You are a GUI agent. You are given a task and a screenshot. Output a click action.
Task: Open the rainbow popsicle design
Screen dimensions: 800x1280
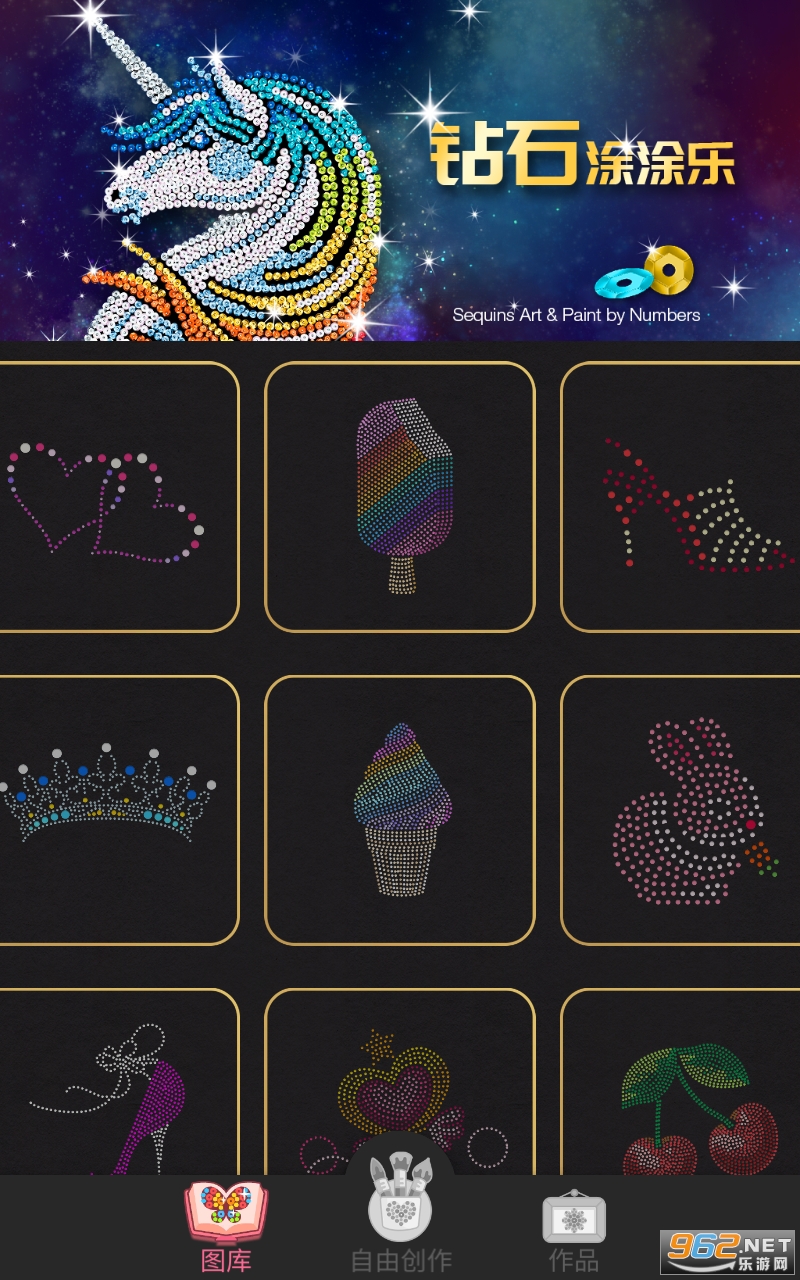coord(400,497)
